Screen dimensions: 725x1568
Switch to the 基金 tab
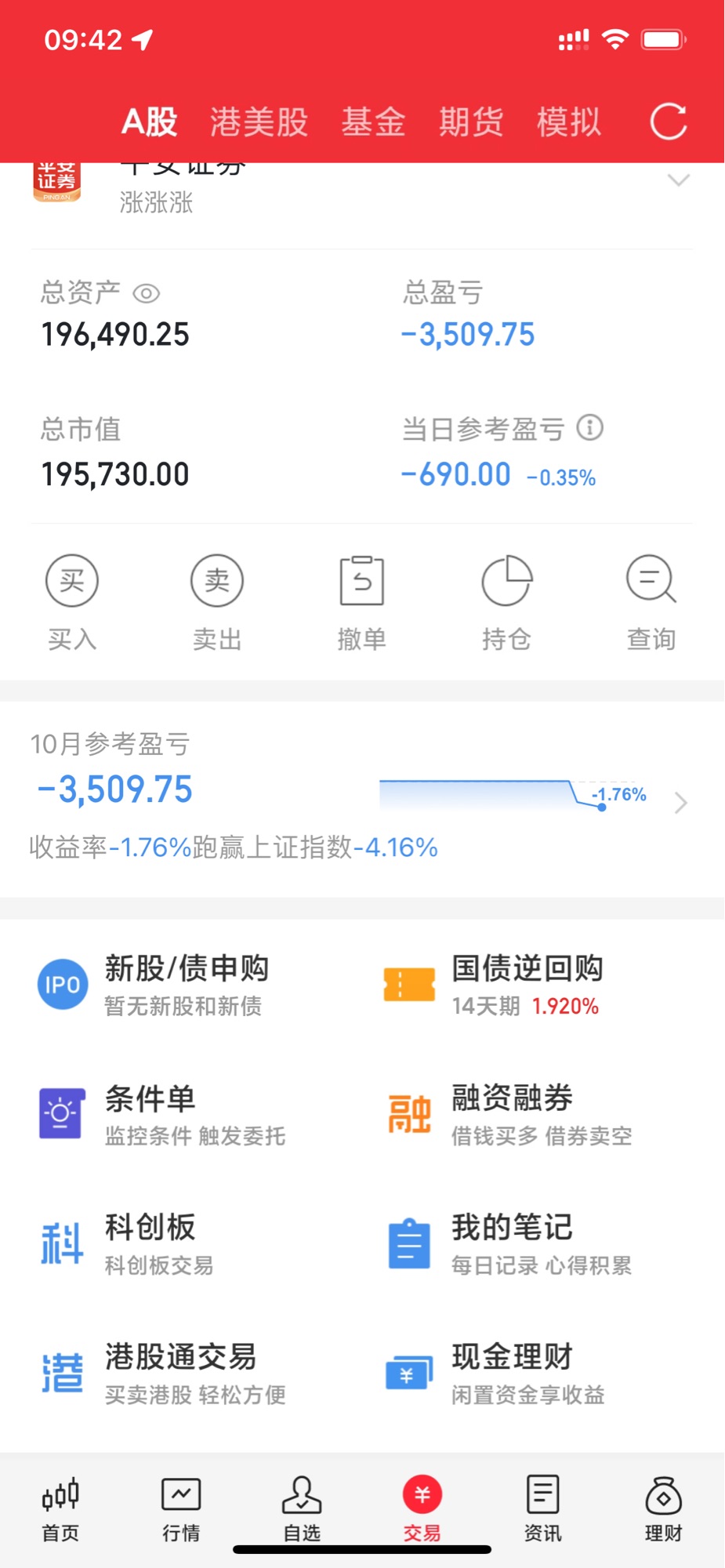tap(373, 122)
